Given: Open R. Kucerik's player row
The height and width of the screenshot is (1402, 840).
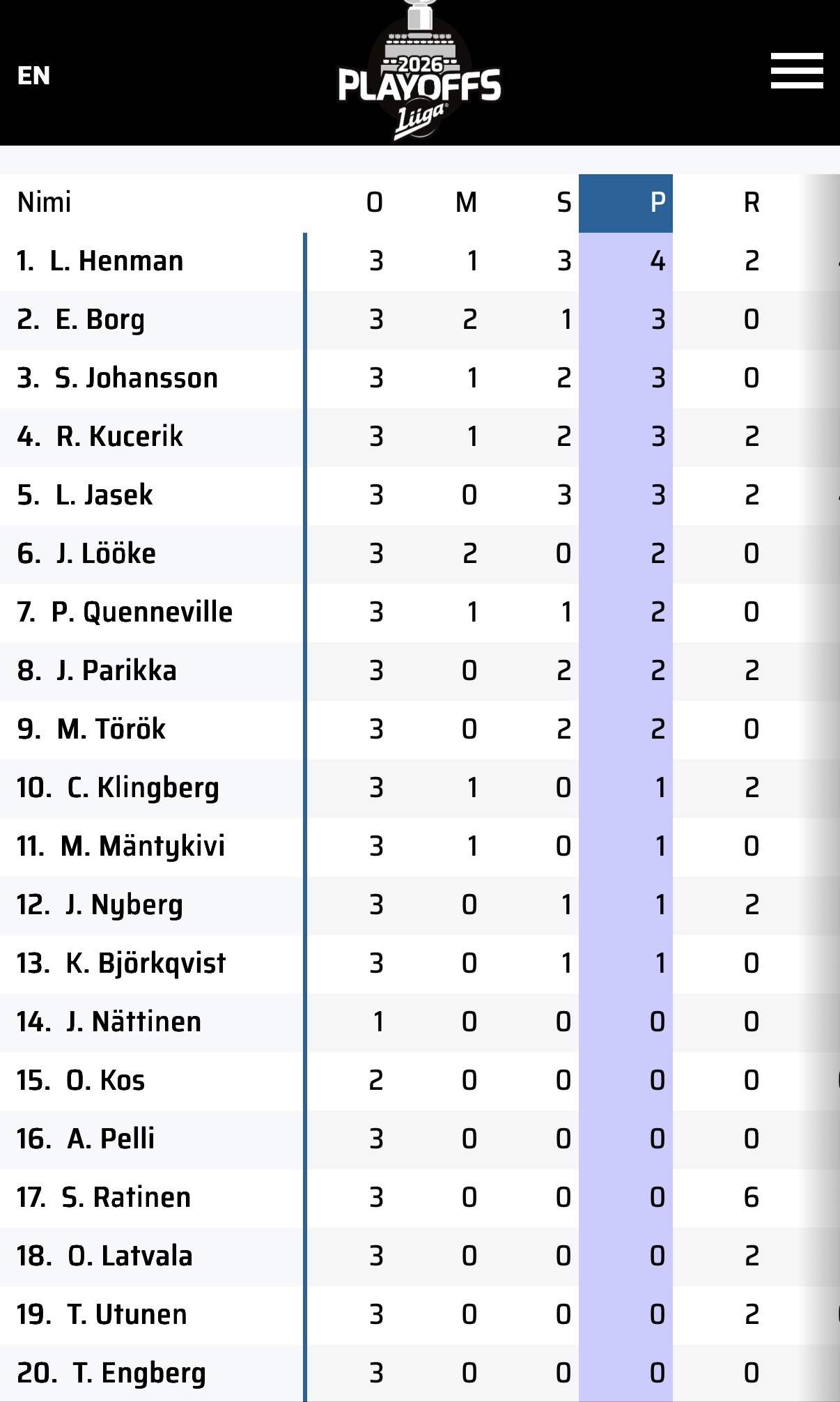Looking at the screenshot, I should [119, 437].
